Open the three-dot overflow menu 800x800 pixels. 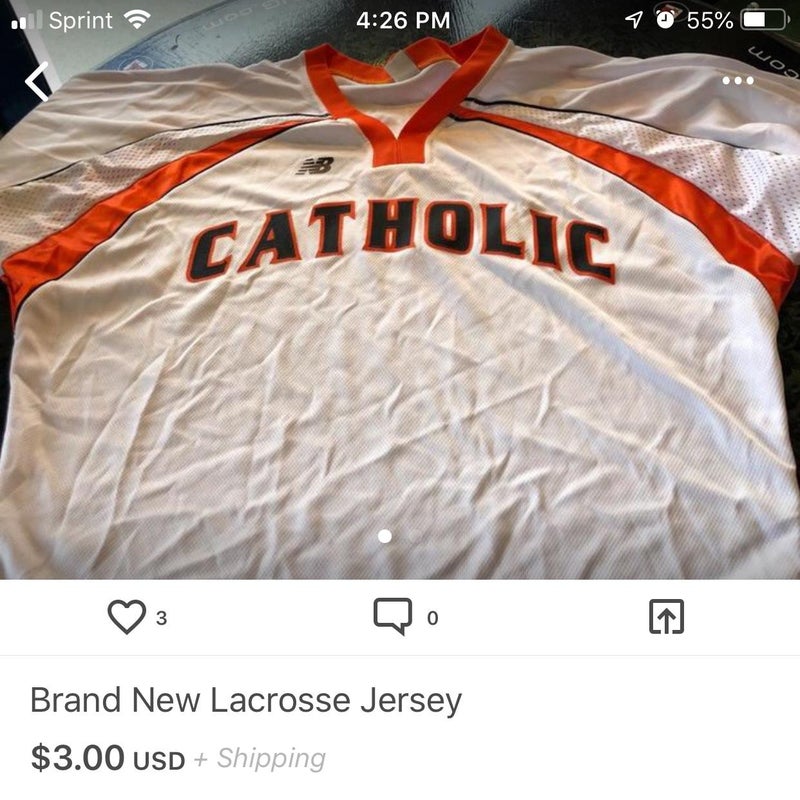[x=738, y=80]
